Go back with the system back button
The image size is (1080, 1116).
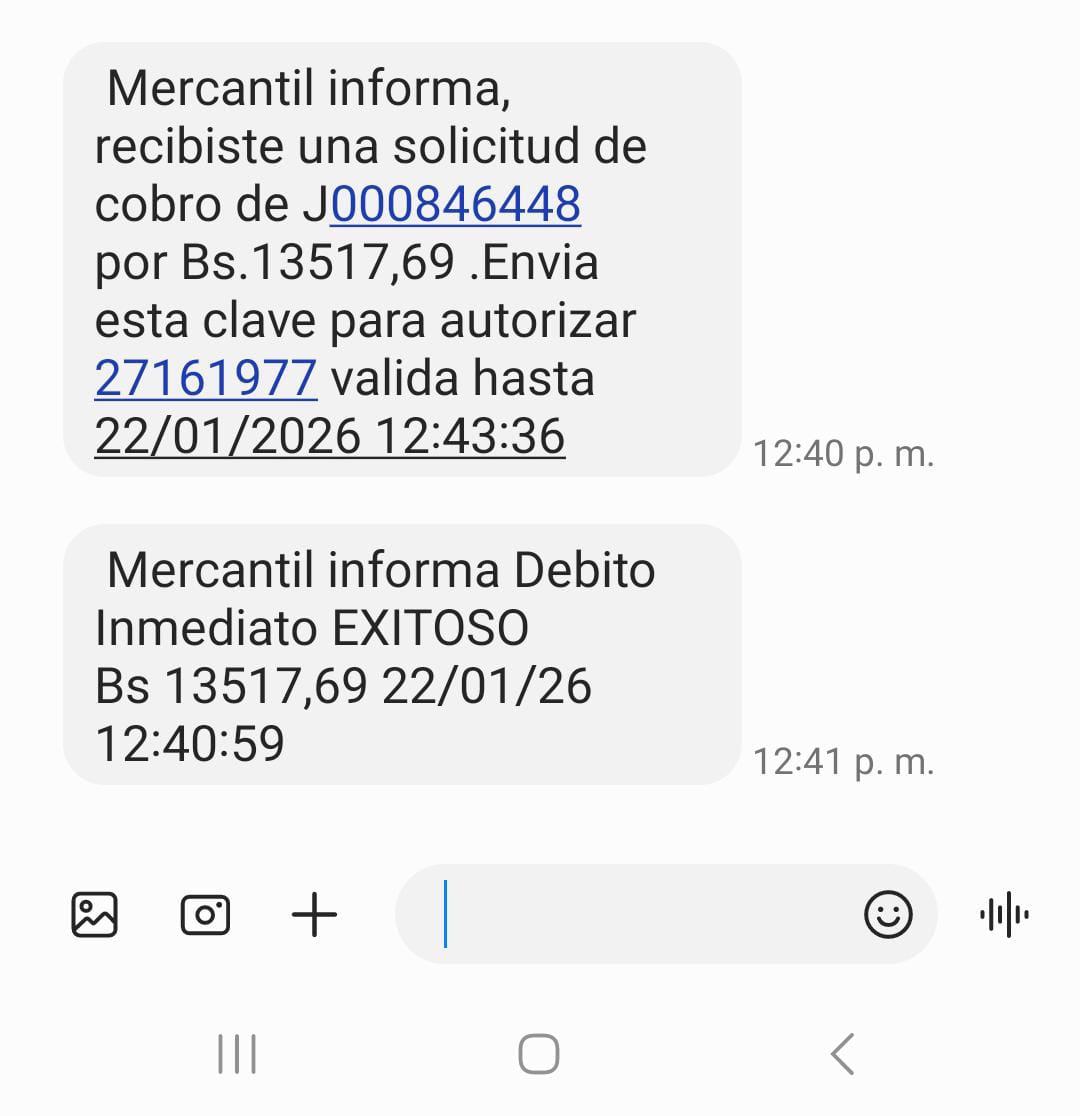pos(842,1054)
